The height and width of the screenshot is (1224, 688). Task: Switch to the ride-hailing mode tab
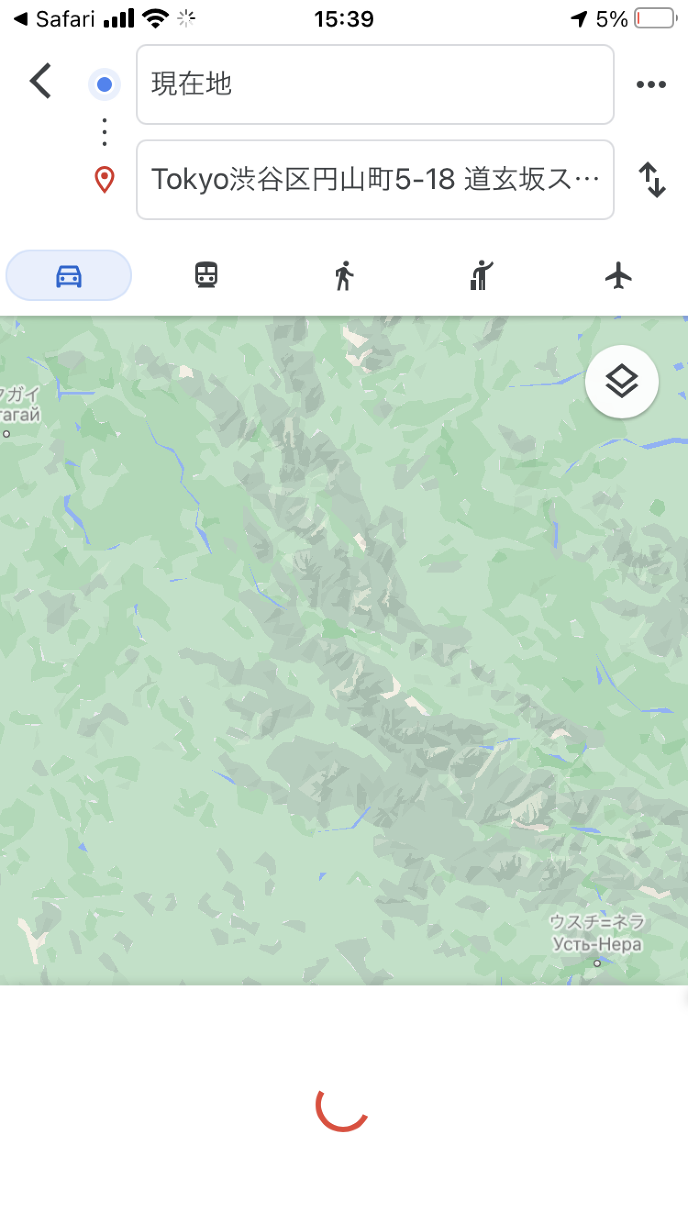point(481,275)
